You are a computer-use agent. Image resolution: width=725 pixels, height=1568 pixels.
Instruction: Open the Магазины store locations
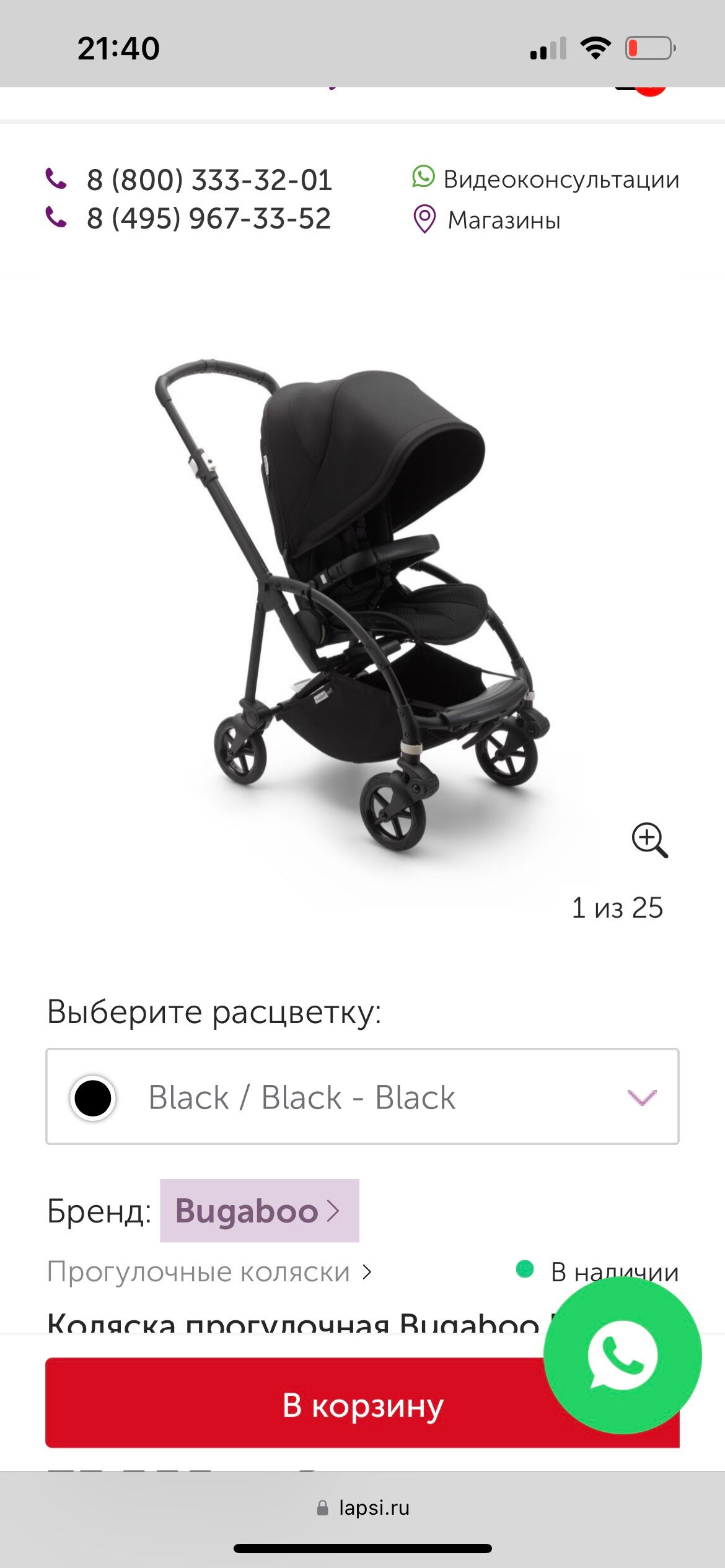pos(503,220)
